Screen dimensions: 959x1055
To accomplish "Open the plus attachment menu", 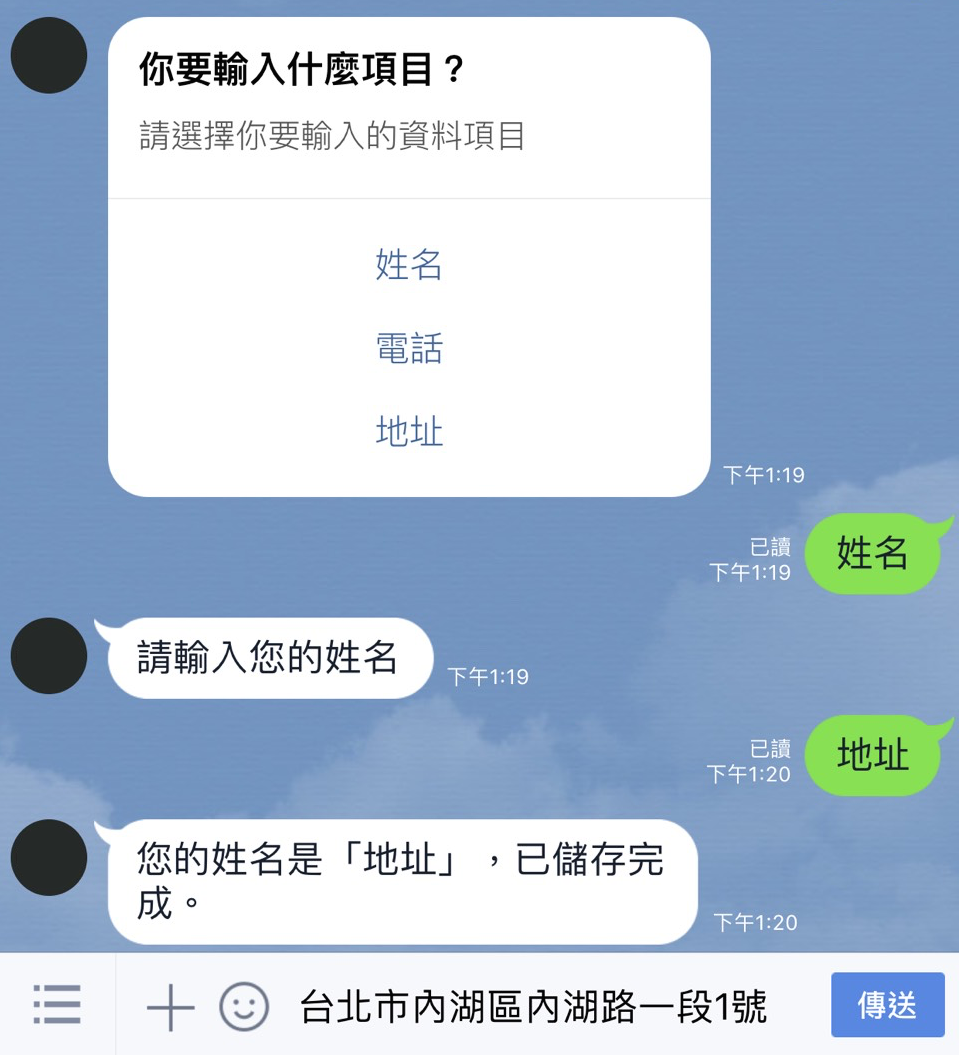I will tap(171, 1006).
